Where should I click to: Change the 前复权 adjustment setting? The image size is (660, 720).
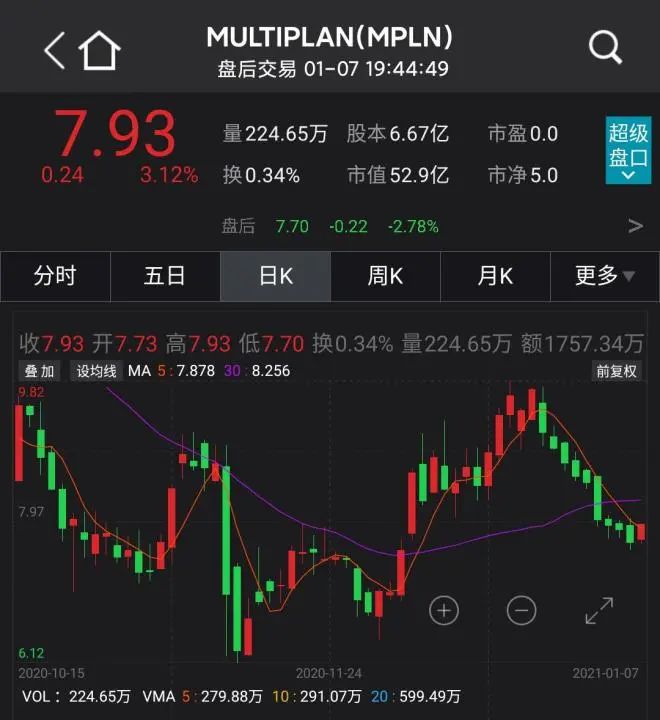pos(617,371)
